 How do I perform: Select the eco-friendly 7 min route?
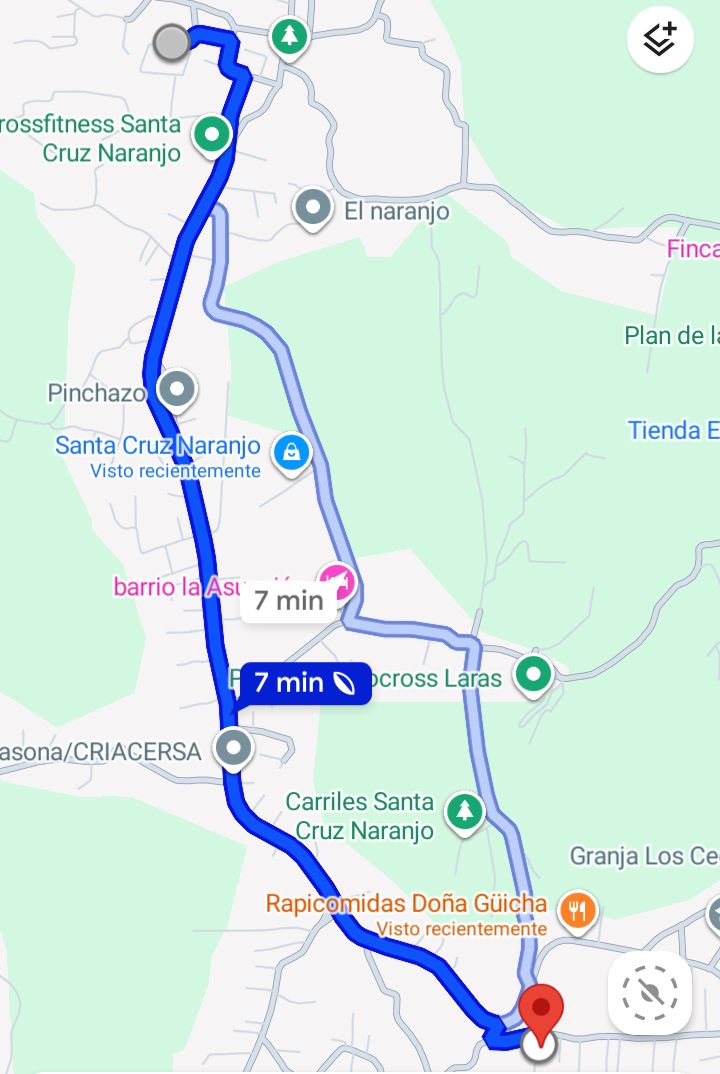(305, 683)
